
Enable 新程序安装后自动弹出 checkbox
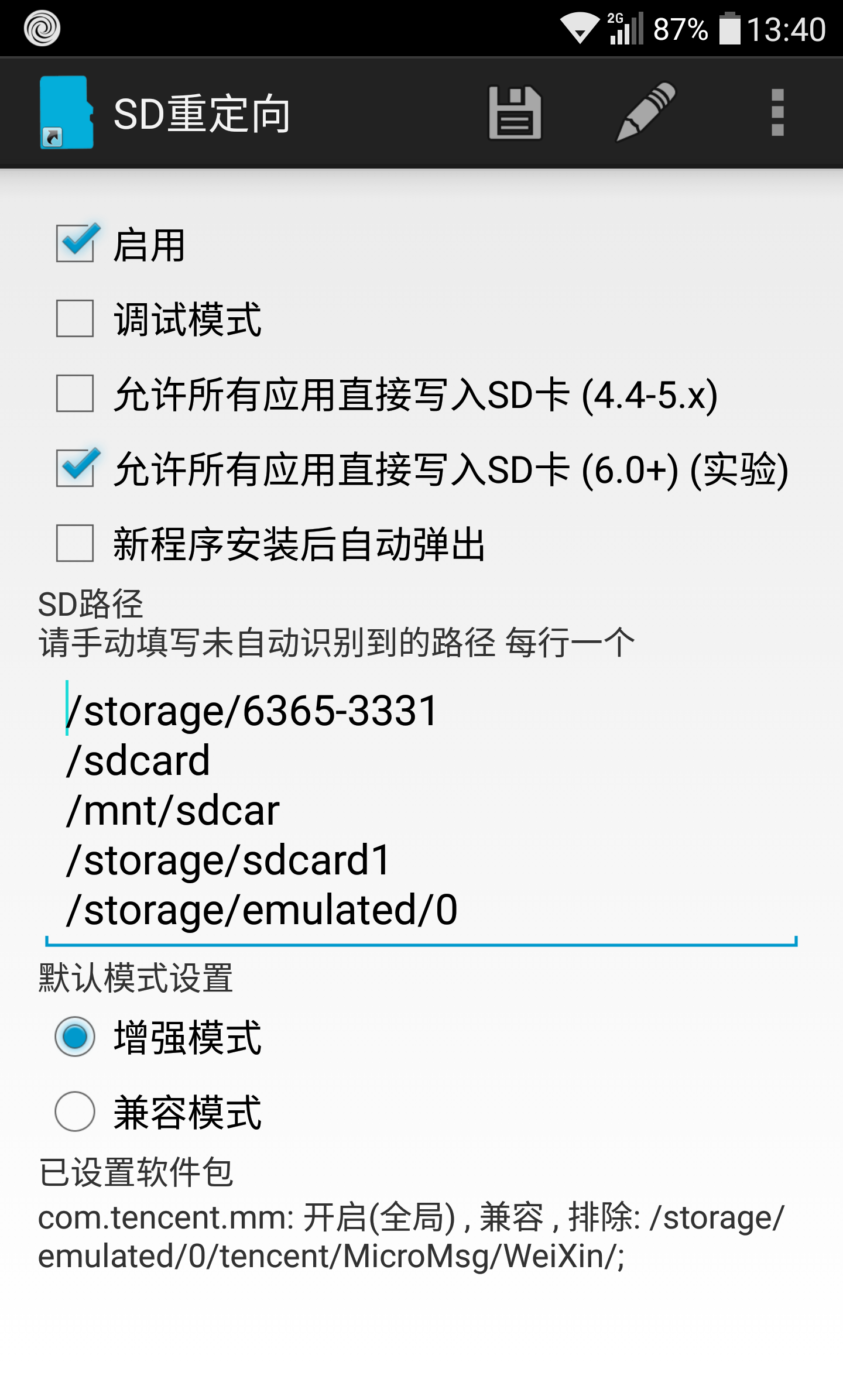point(76,544)
